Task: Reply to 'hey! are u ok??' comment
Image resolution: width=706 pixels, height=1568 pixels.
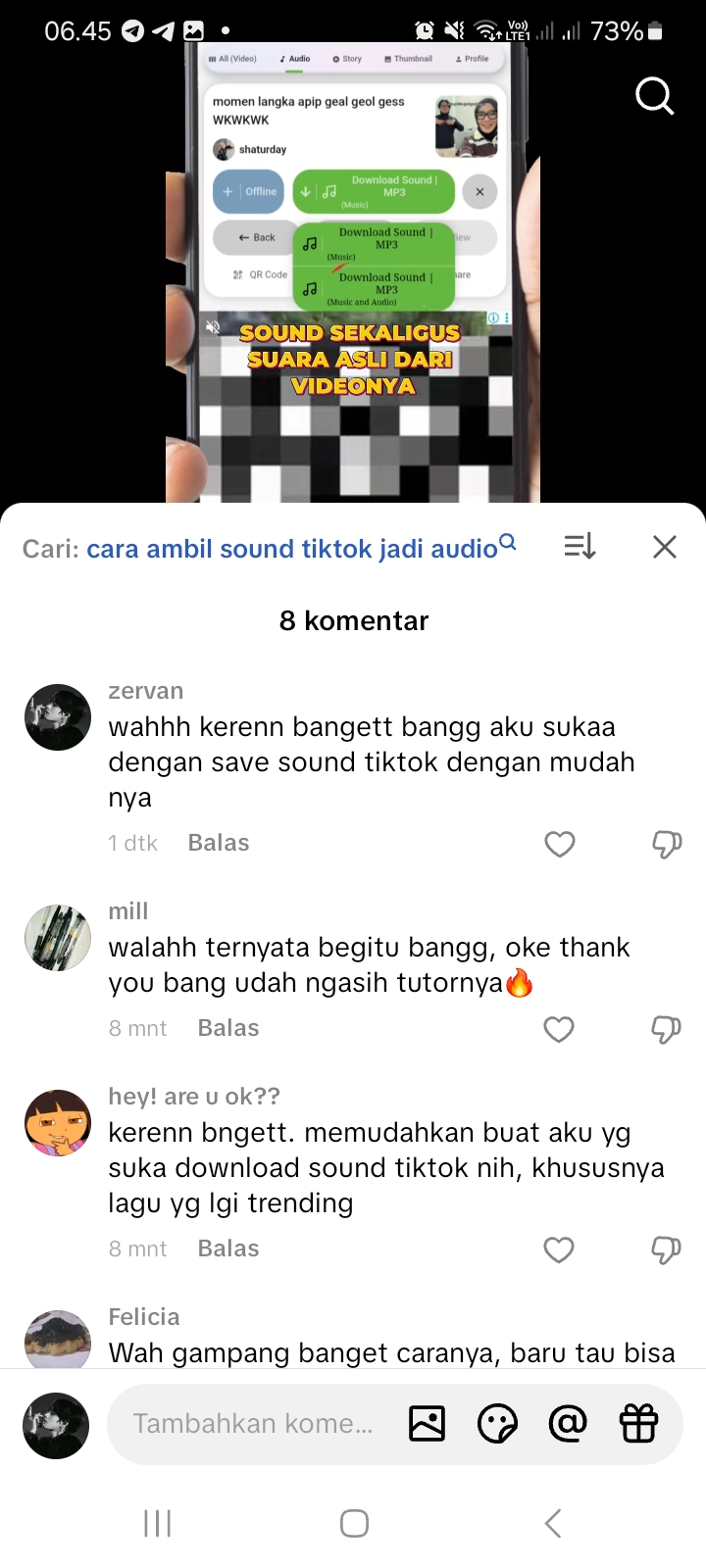Action: coord(228,1249)
